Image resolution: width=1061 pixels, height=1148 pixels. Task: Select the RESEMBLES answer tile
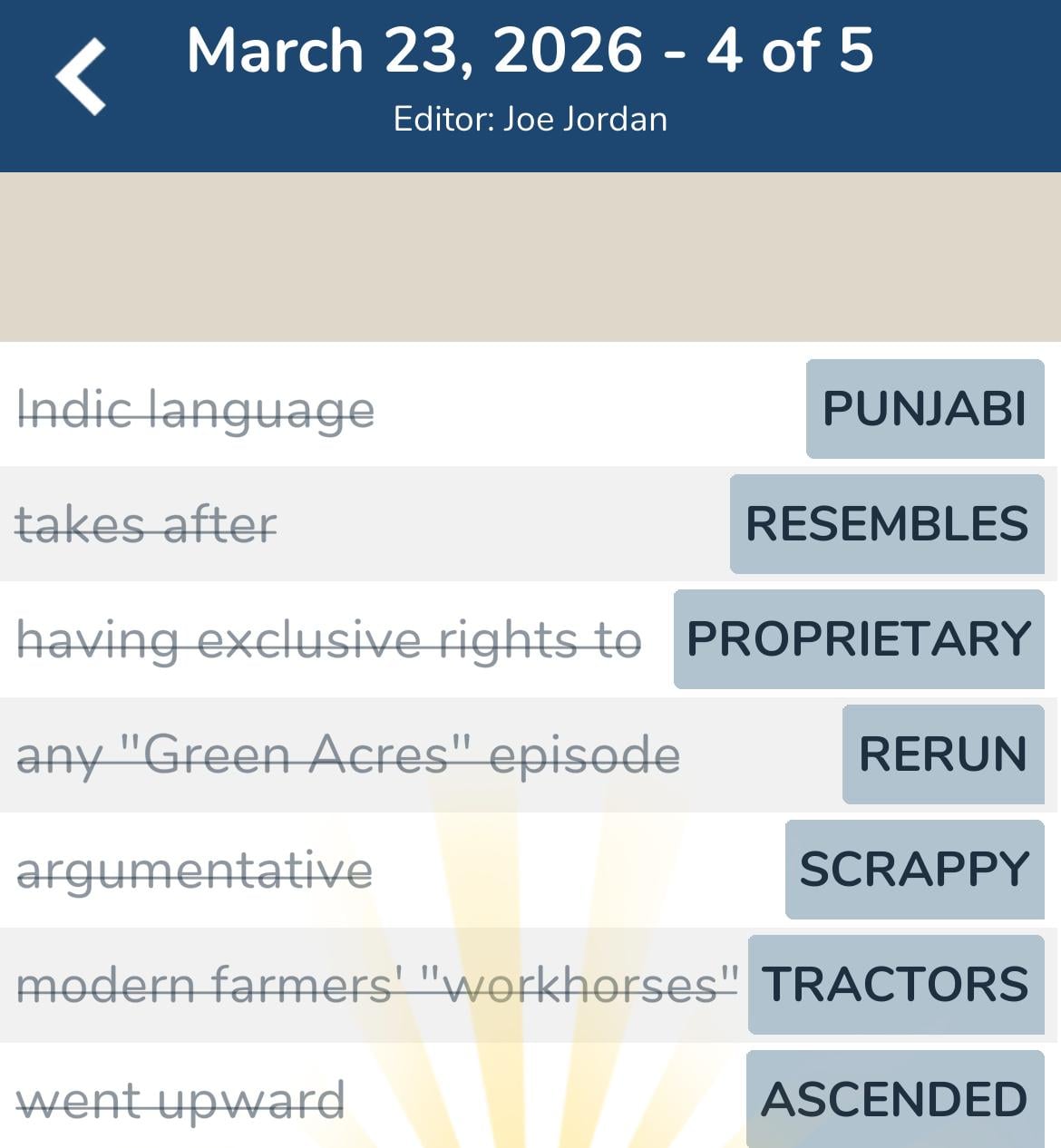point(885,525)
